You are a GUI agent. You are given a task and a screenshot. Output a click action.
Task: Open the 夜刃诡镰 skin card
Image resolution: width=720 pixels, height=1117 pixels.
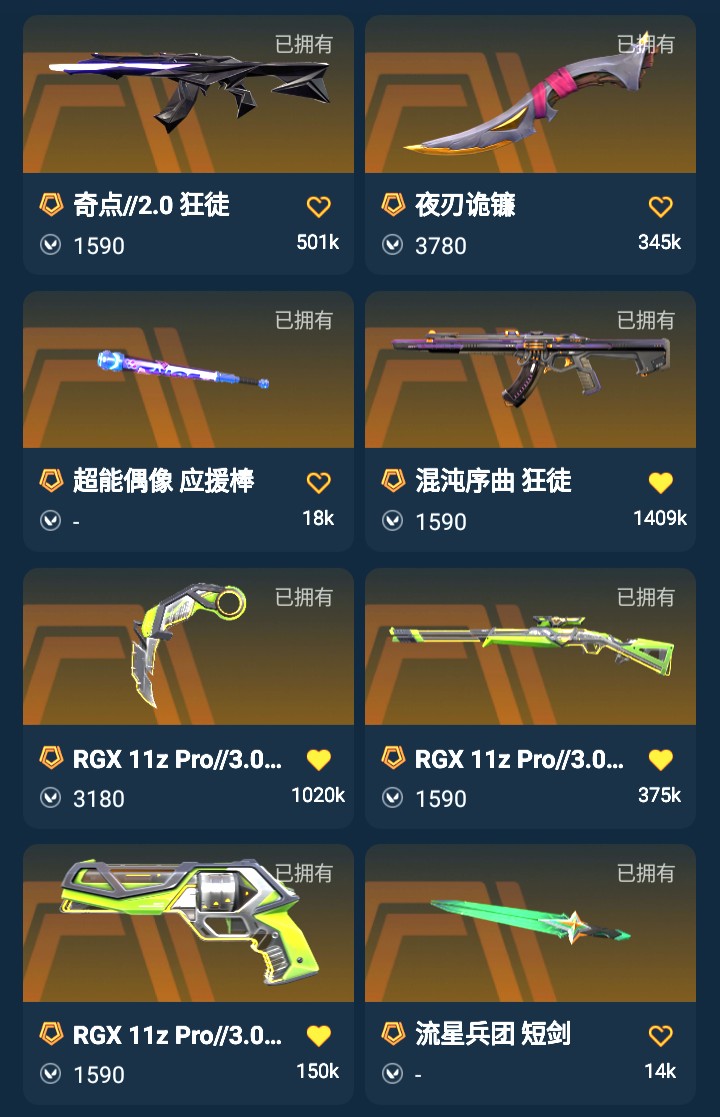[x=530, y=145]
